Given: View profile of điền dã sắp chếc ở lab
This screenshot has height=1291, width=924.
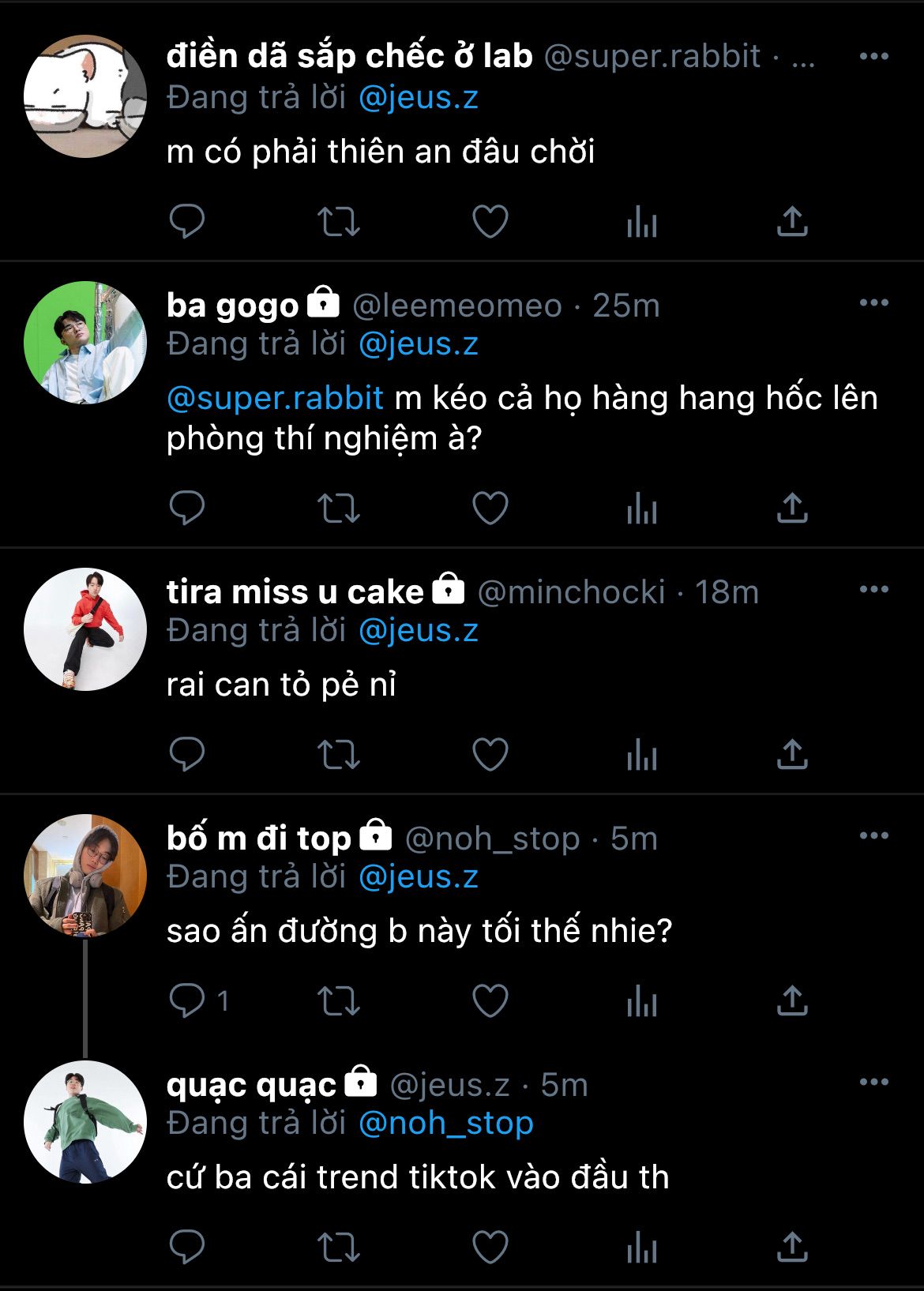Looking at the screenshot, I should coord(85,96).
